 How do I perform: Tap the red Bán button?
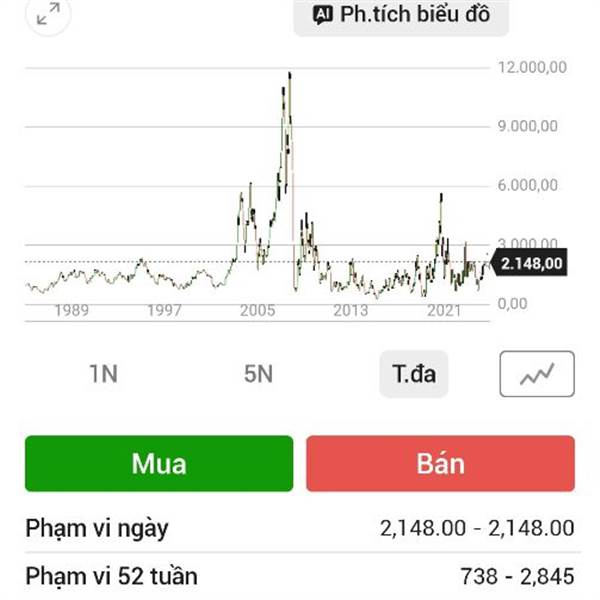440,464
